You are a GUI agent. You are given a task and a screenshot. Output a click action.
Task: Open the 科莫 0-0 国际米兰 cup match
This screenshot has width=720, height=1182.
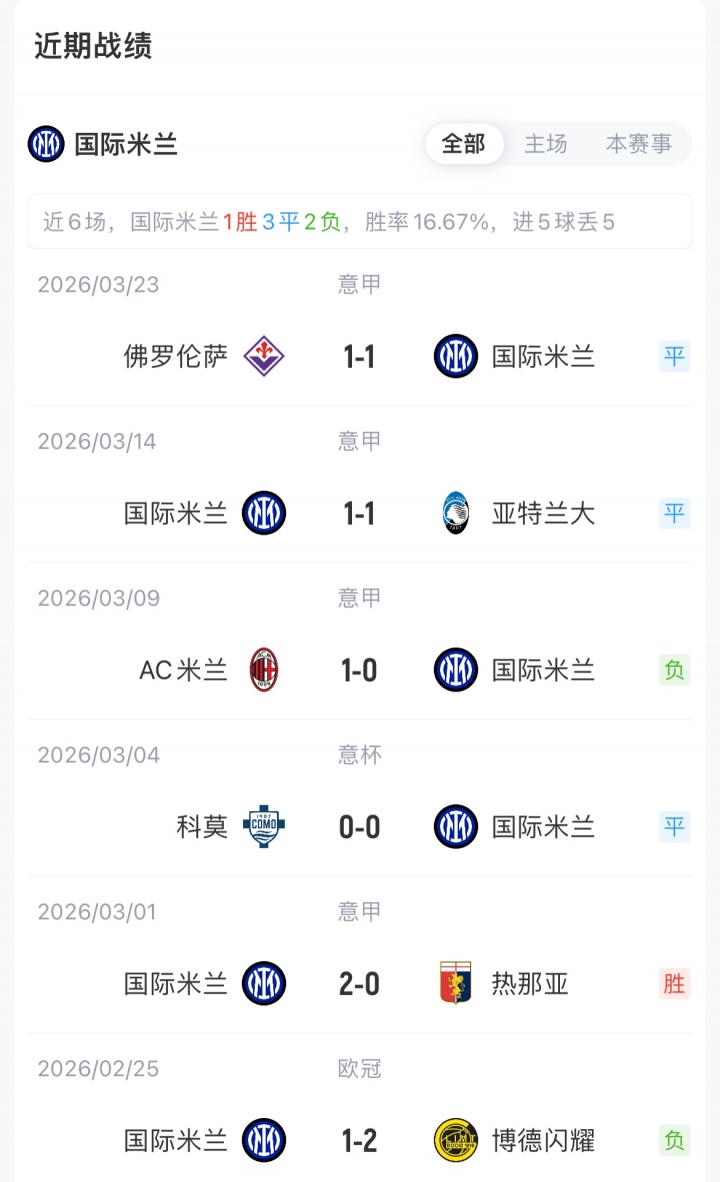coord(359,827)
